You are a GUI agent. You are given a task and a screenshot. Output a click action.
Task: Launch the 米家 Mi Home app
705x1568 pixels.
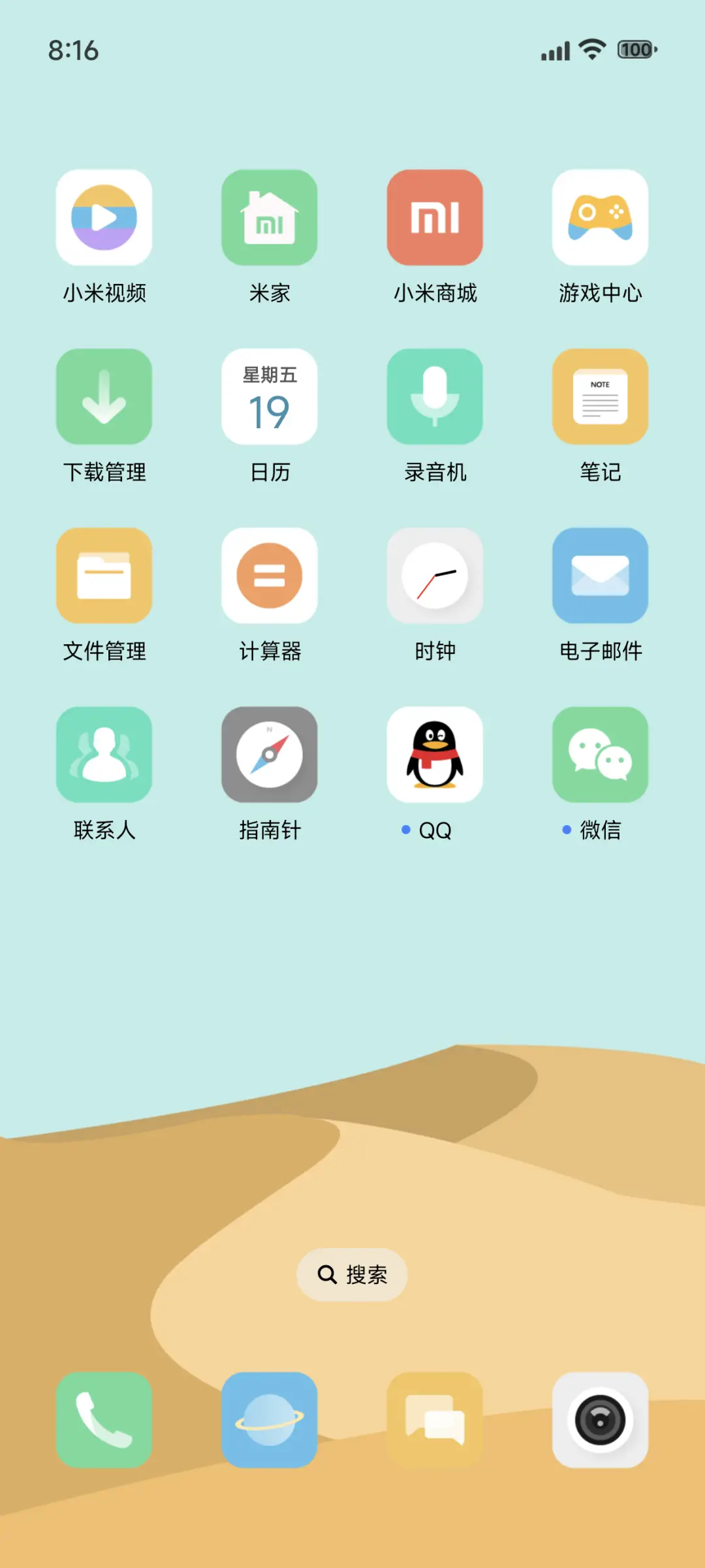coord(270,217)
